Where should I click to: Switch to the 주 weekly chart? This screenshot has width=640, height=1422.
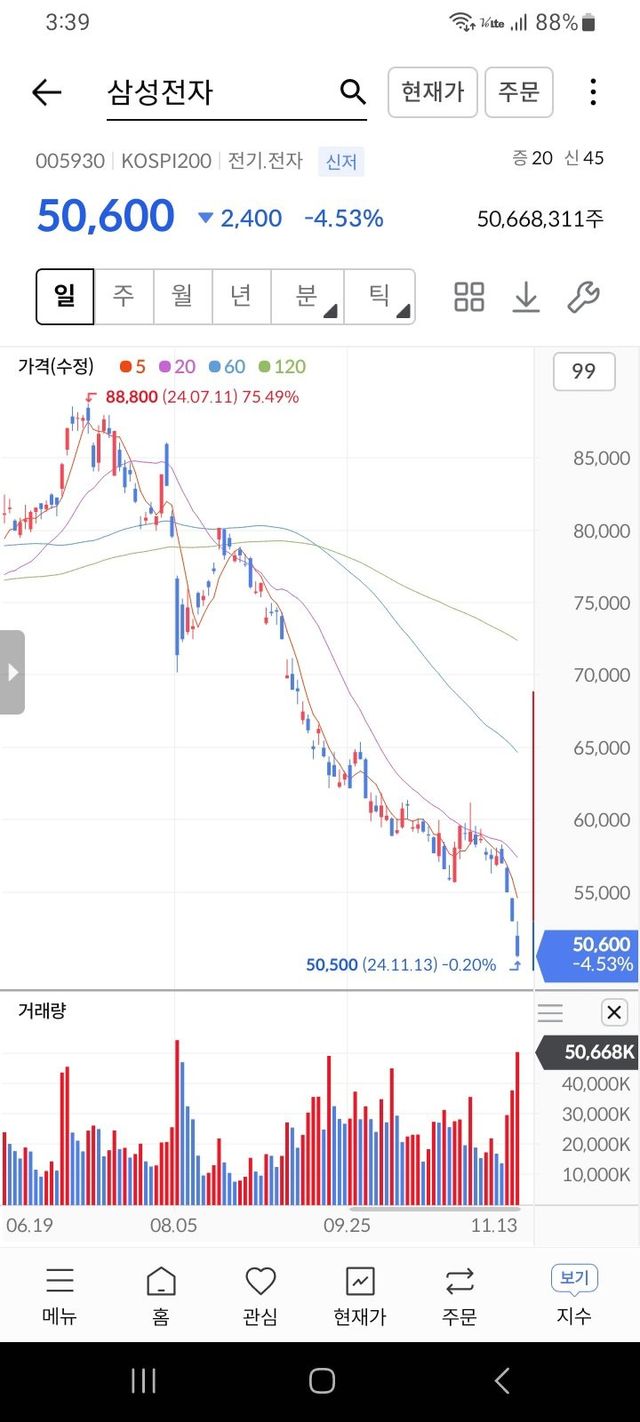pos(123,296)
